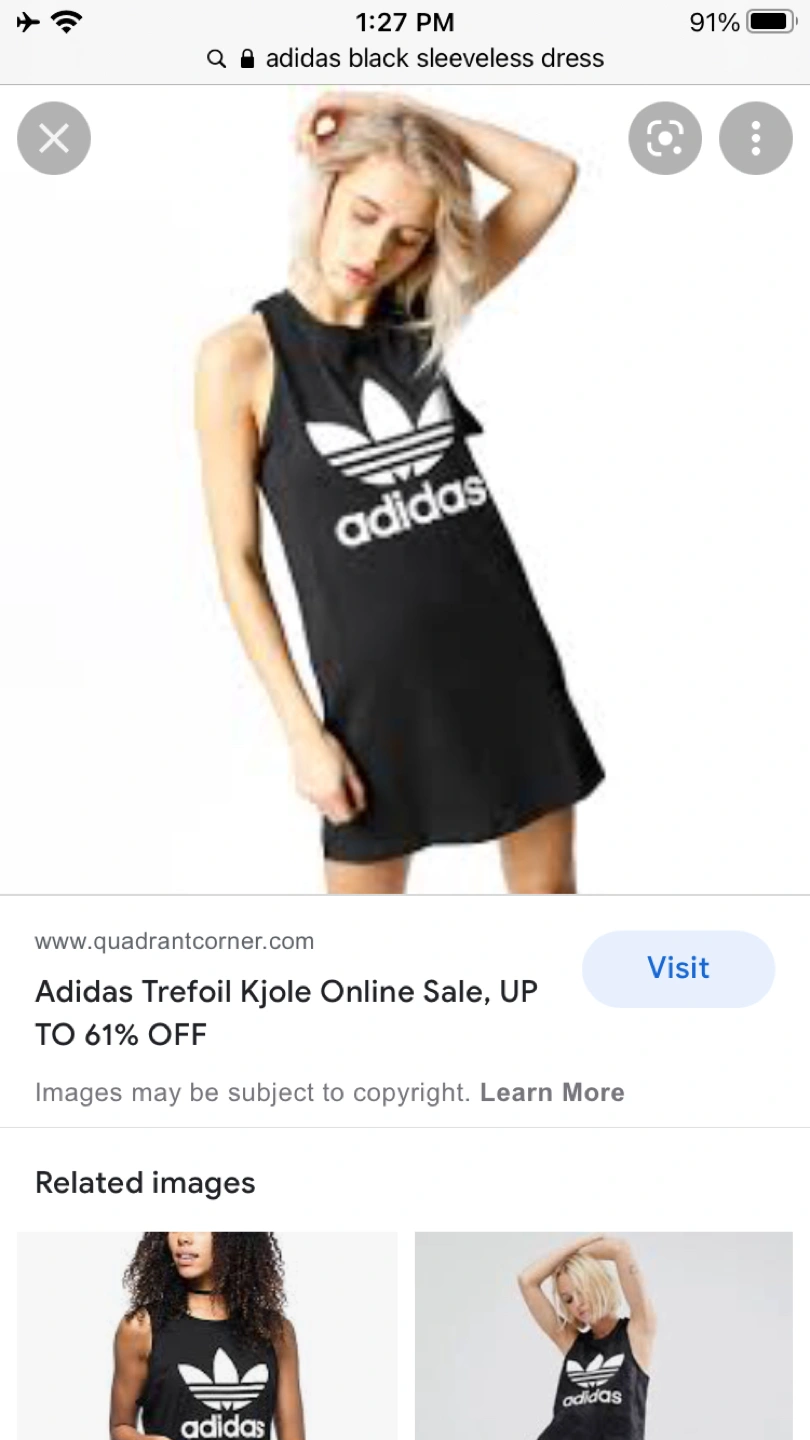Tap the address bar with adidas search
Viewport: 810px width, 1440px height.
[x=405, y=58]
